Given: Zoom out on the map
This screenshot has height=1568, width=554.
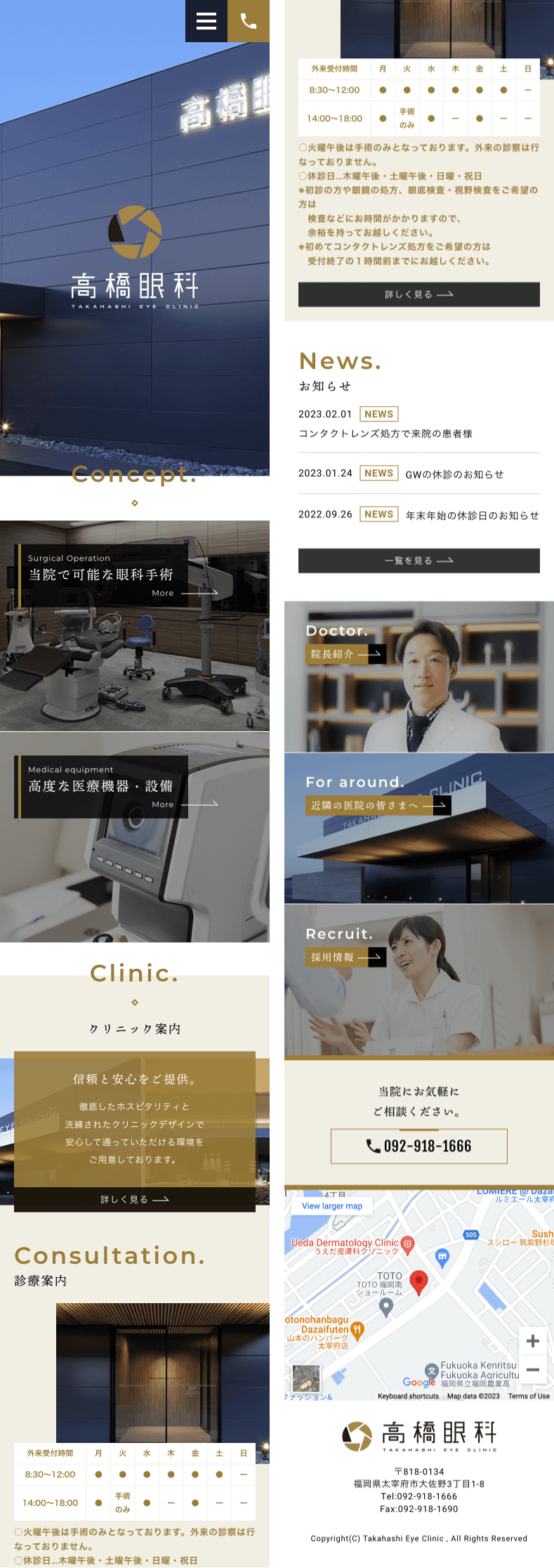Looking at the screenshot, I should coord(533,1369).
